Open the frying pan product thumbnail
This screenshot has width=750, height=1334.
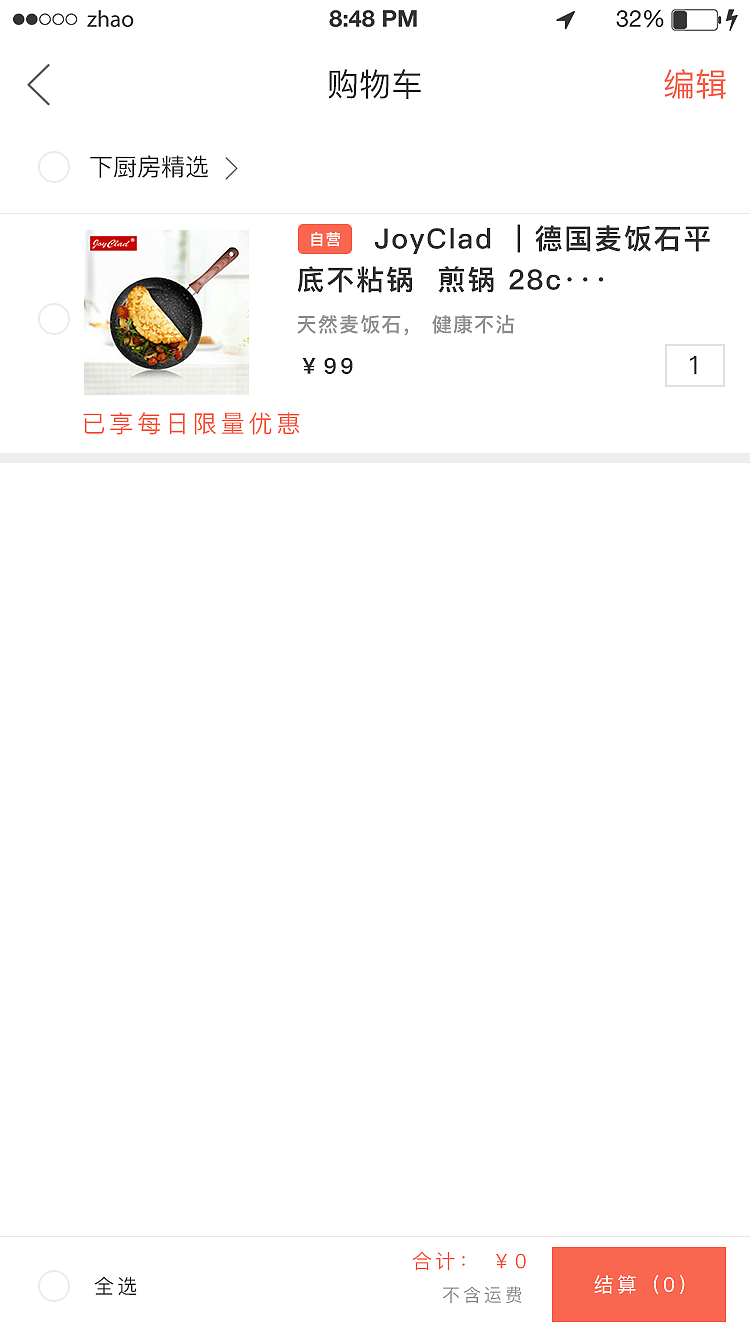(x=166, y=311)
